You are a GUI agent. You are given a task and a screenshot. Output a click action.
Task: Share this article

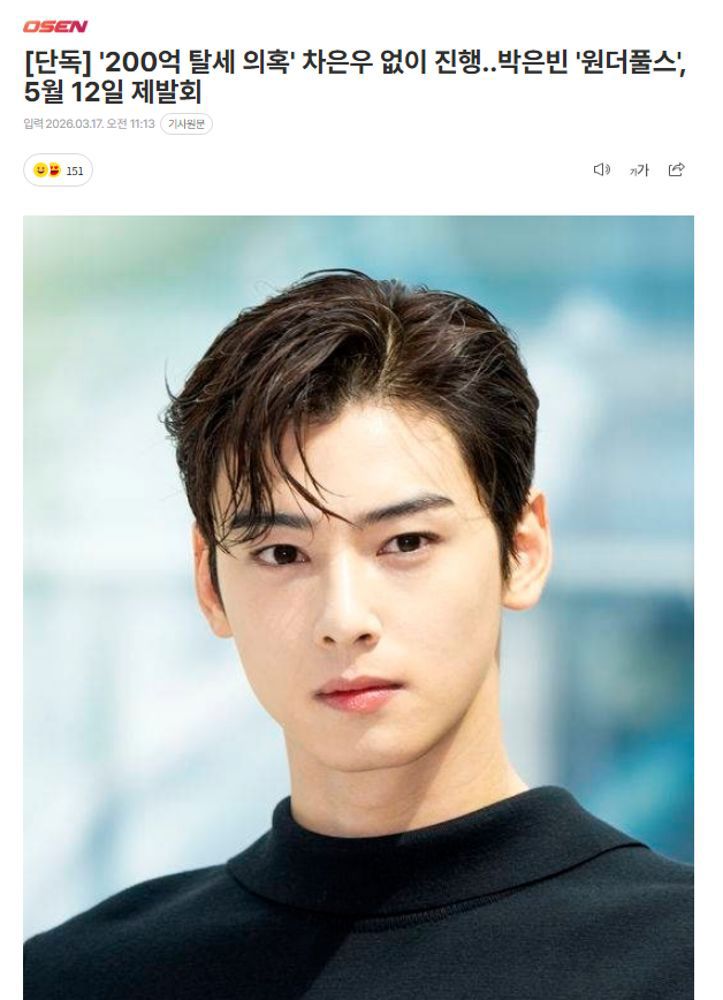(x=677, y=170)
